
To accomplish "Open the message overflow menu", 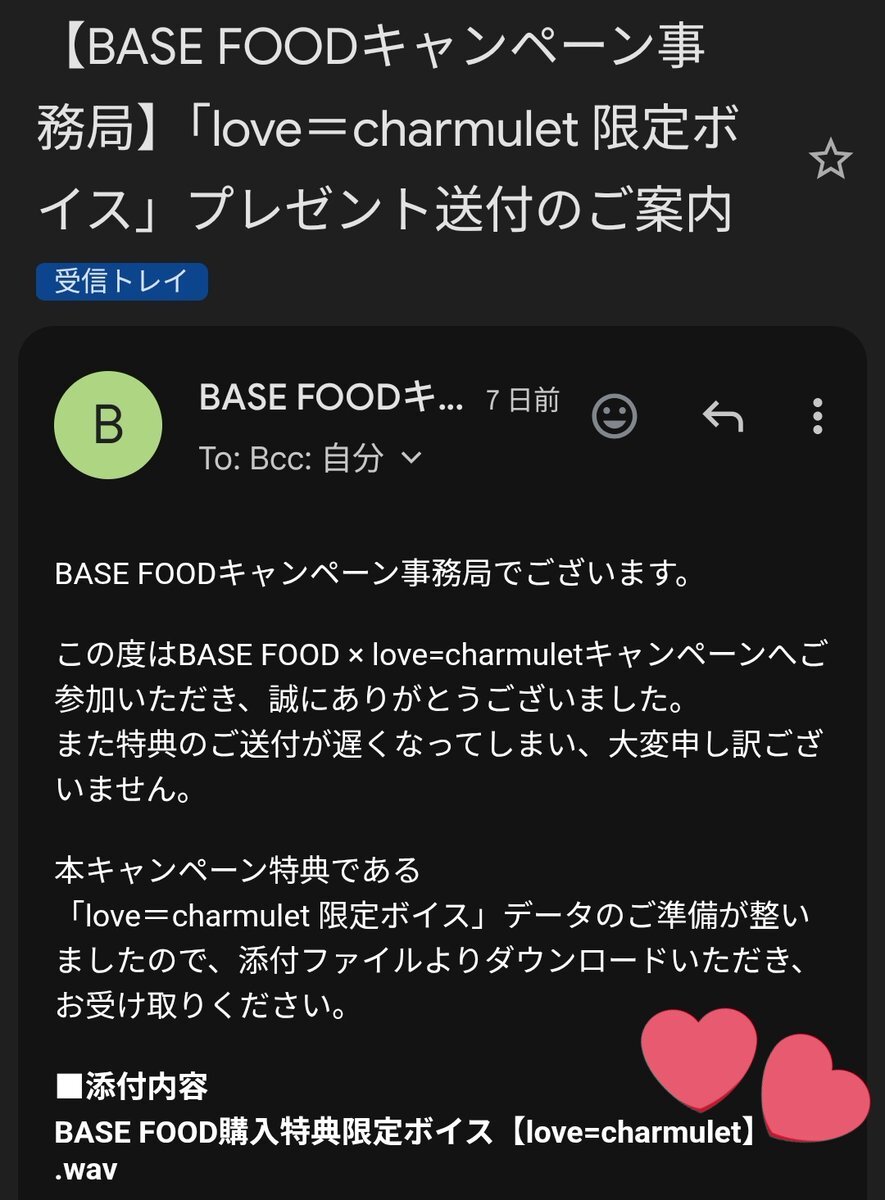I will (817, 416).
